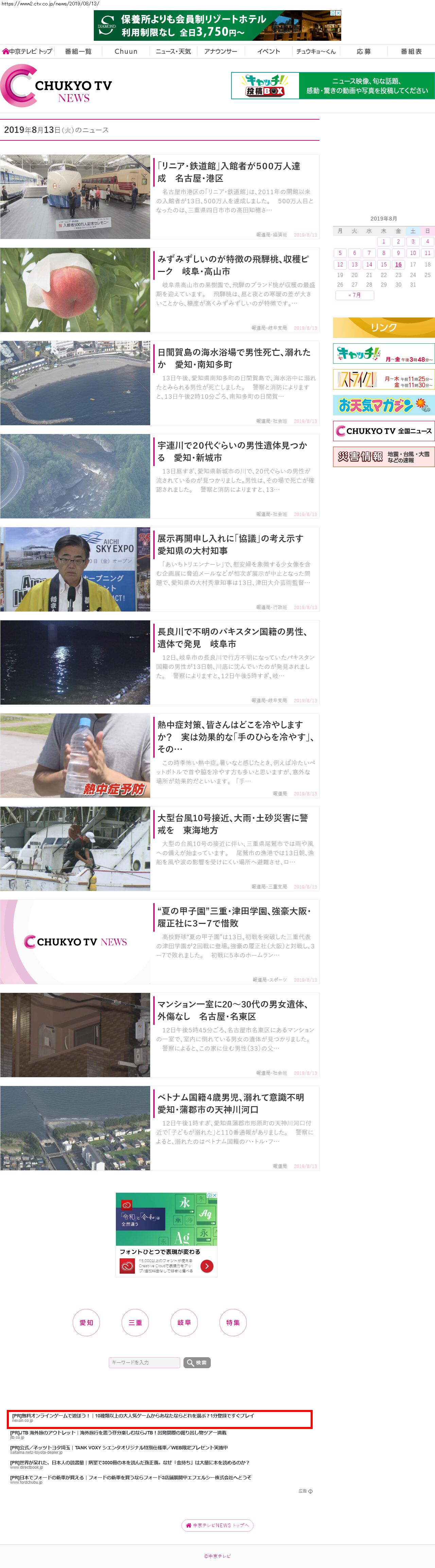This screenshot has width=435, height=1568.
Task: Go to ニュース・天気 in top menu
Action: 173,52
